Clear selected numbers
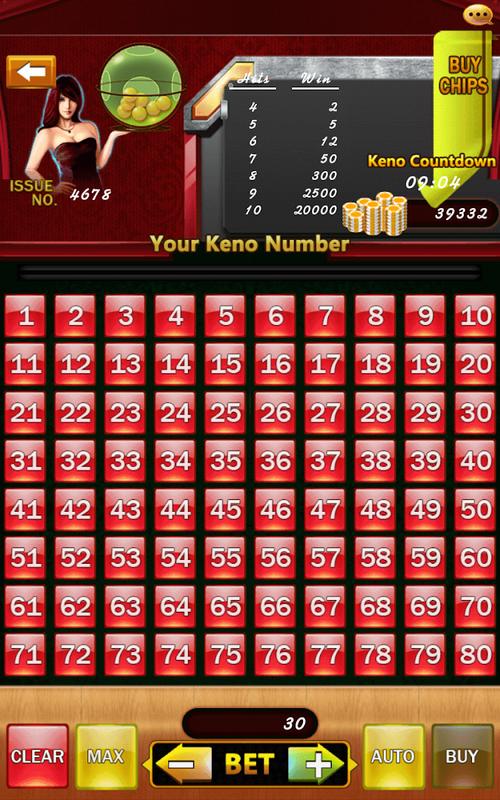 click(38, 756)
